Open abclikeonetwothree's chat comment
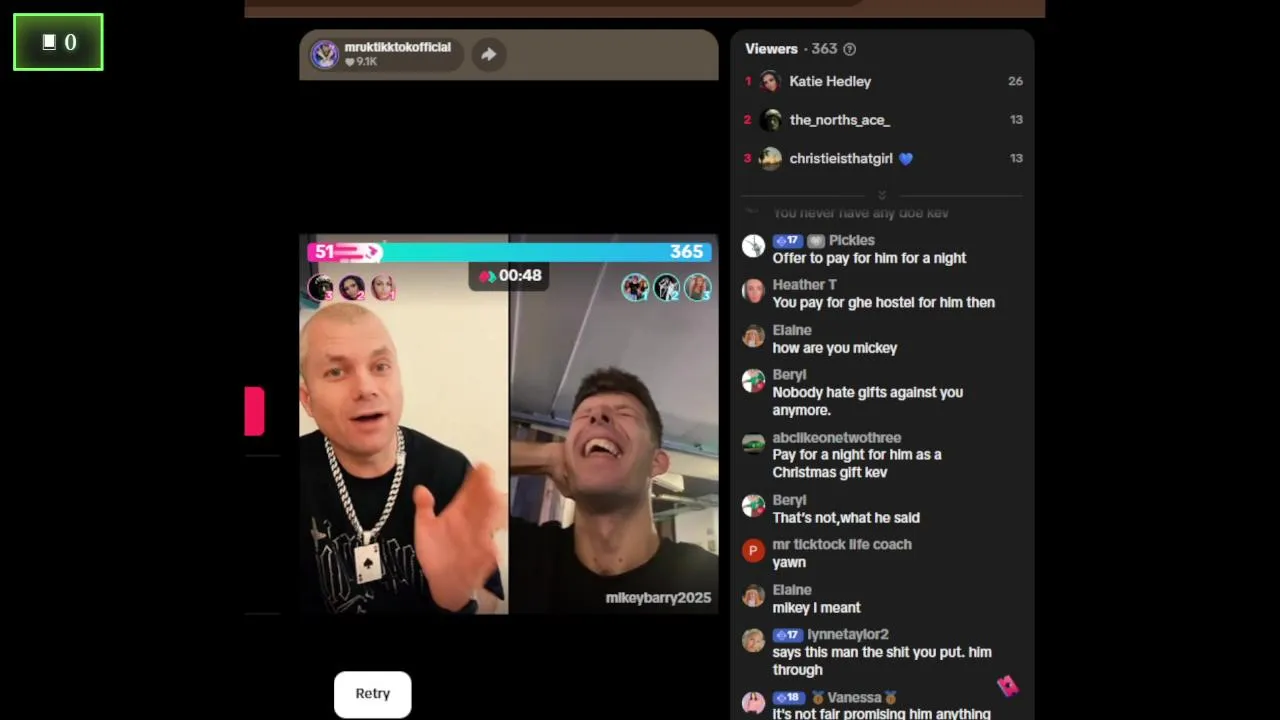This screenshot has width=1280, height=720. pos(857,455)
